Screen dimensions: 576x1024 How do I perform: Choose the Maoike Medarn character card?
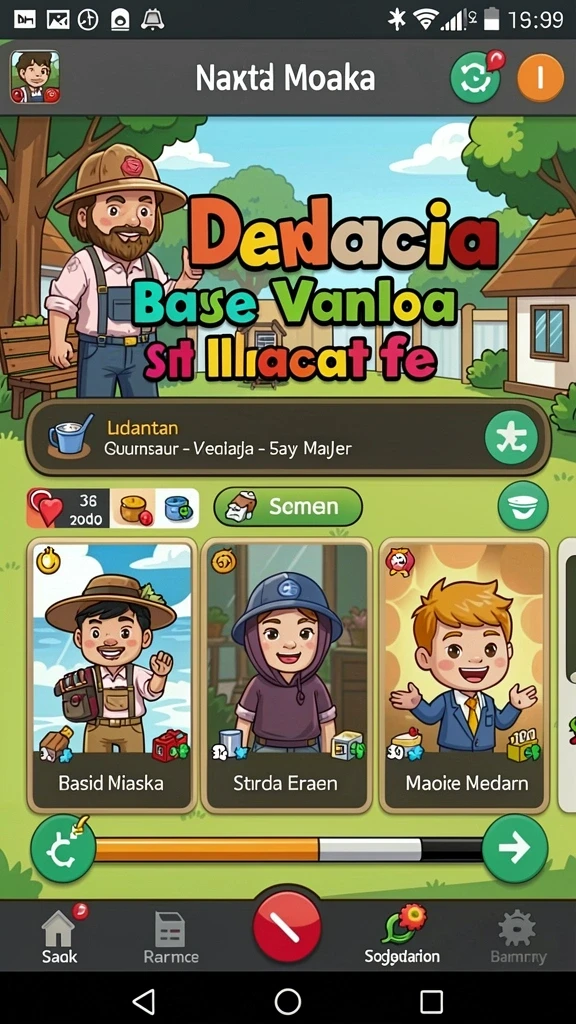pyautogui.click(x=464, y=676)
